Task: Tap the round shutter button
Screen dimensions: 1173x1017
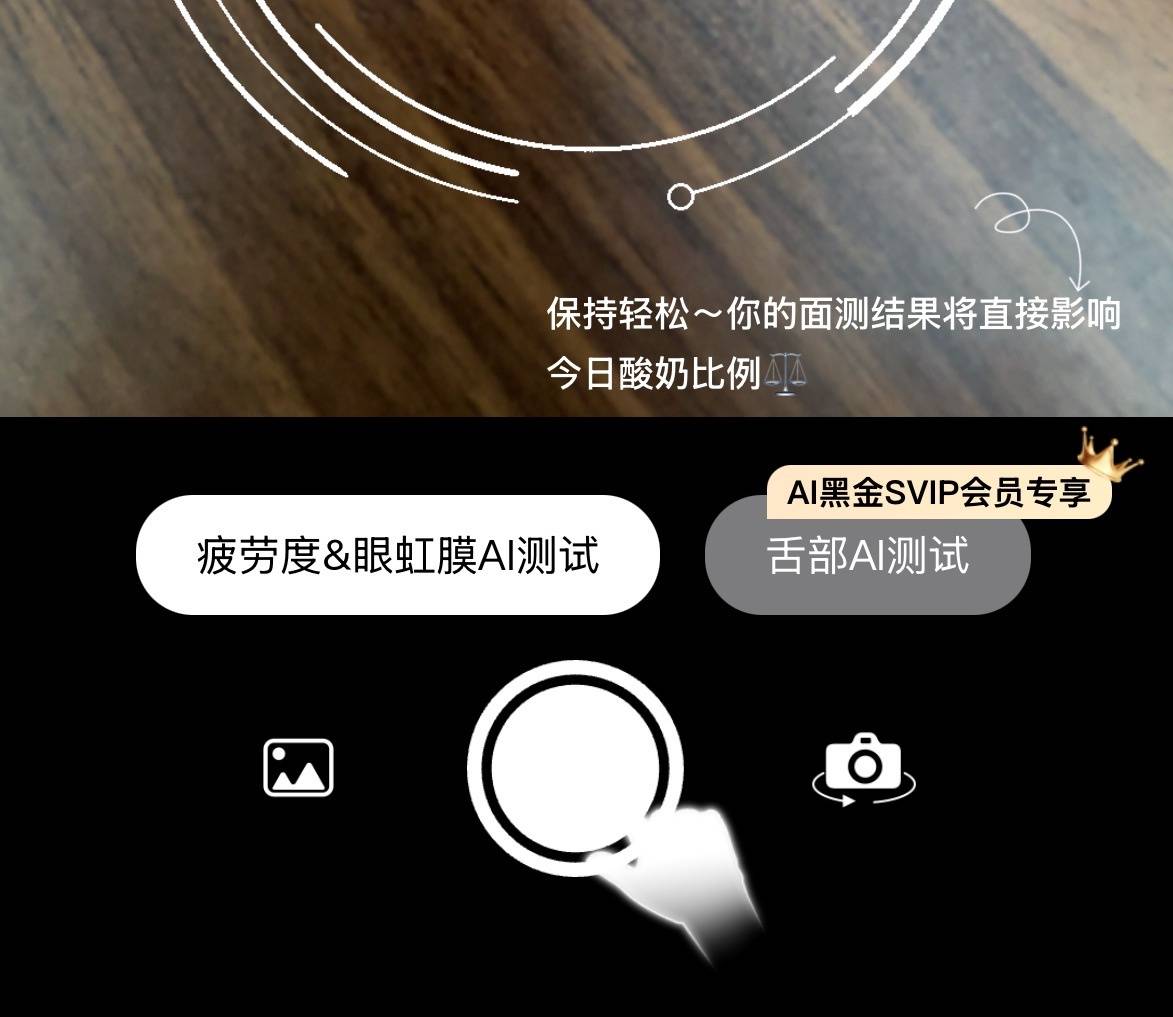Action: [x=575, y=768]
